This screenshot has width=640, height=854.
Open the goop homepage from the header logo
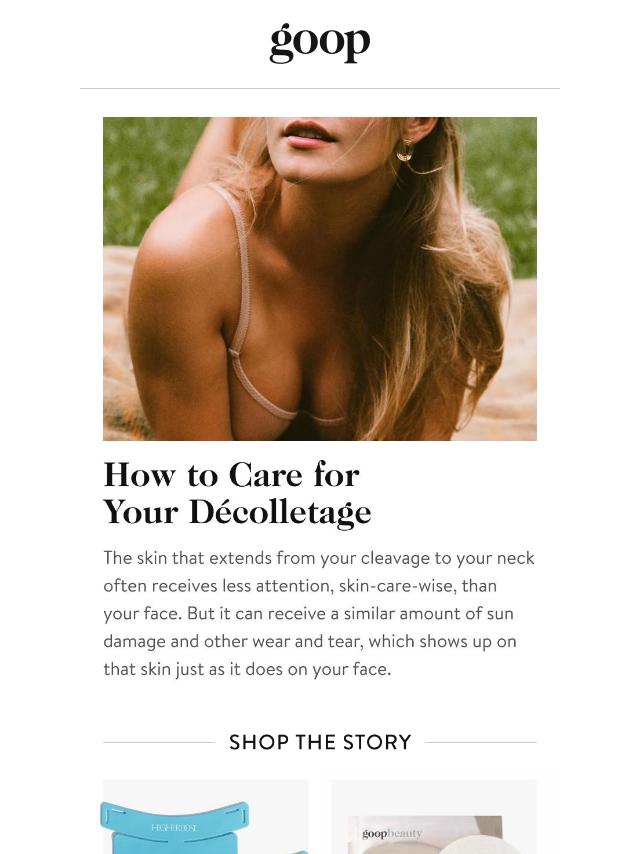click(320, 42)
